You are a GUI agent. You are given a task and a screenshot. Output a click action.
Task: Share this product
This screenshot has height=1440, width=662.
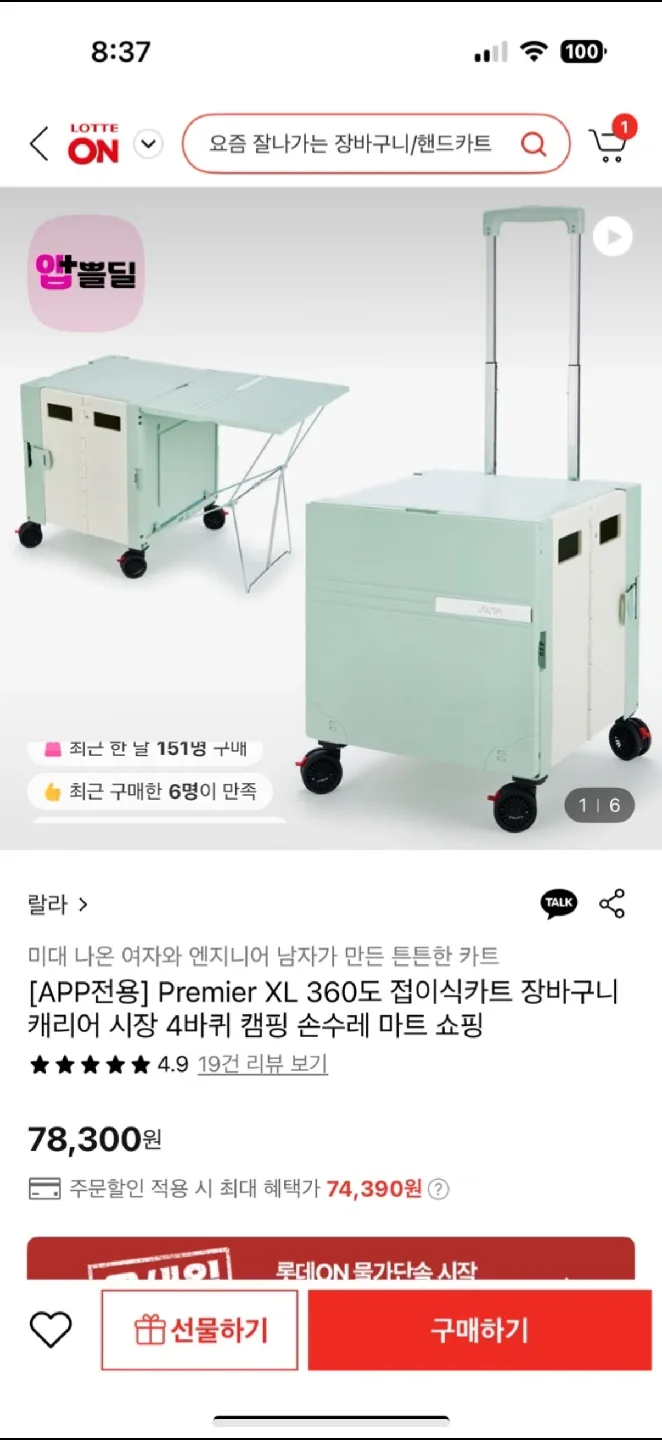pos(612,903)
